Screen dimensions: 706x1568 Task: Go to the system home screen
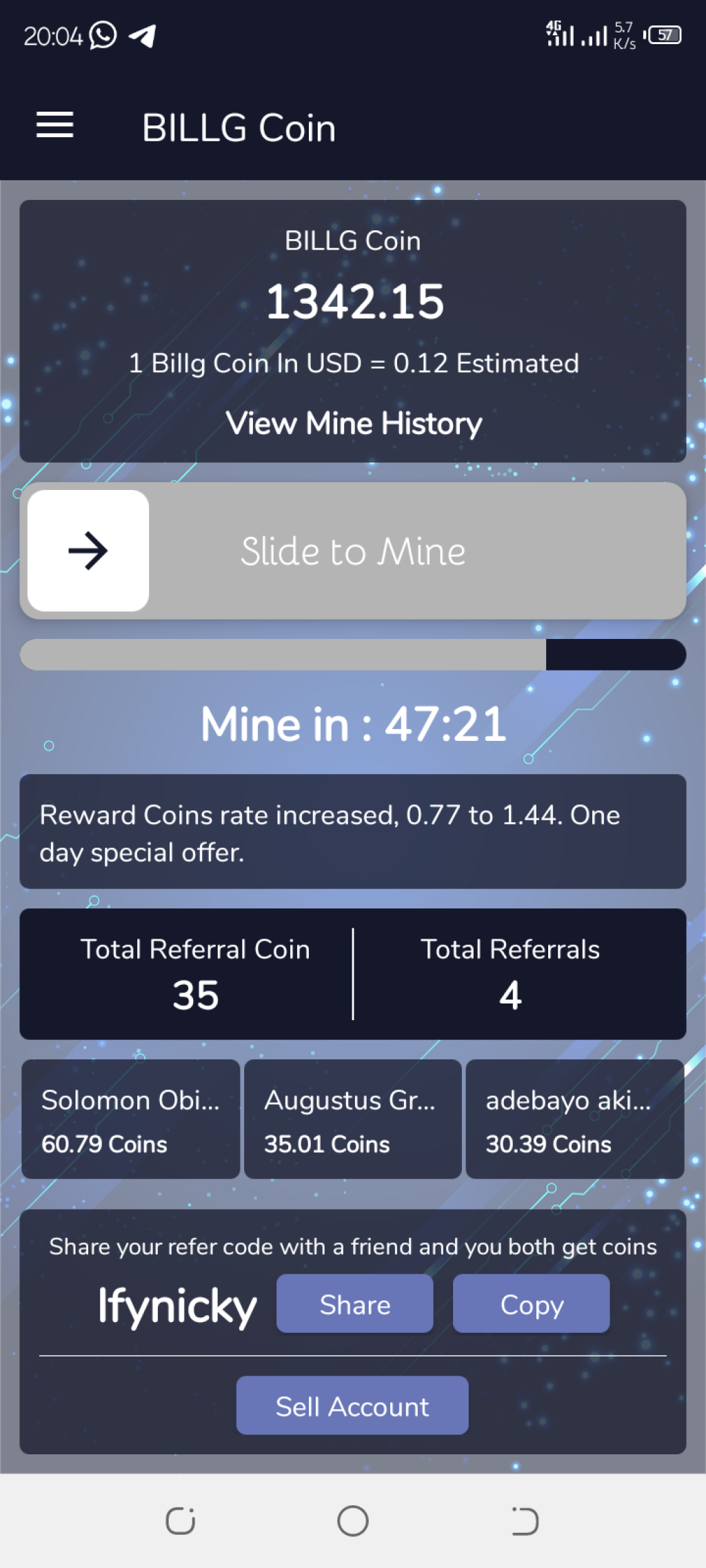tap(352, 1520)
